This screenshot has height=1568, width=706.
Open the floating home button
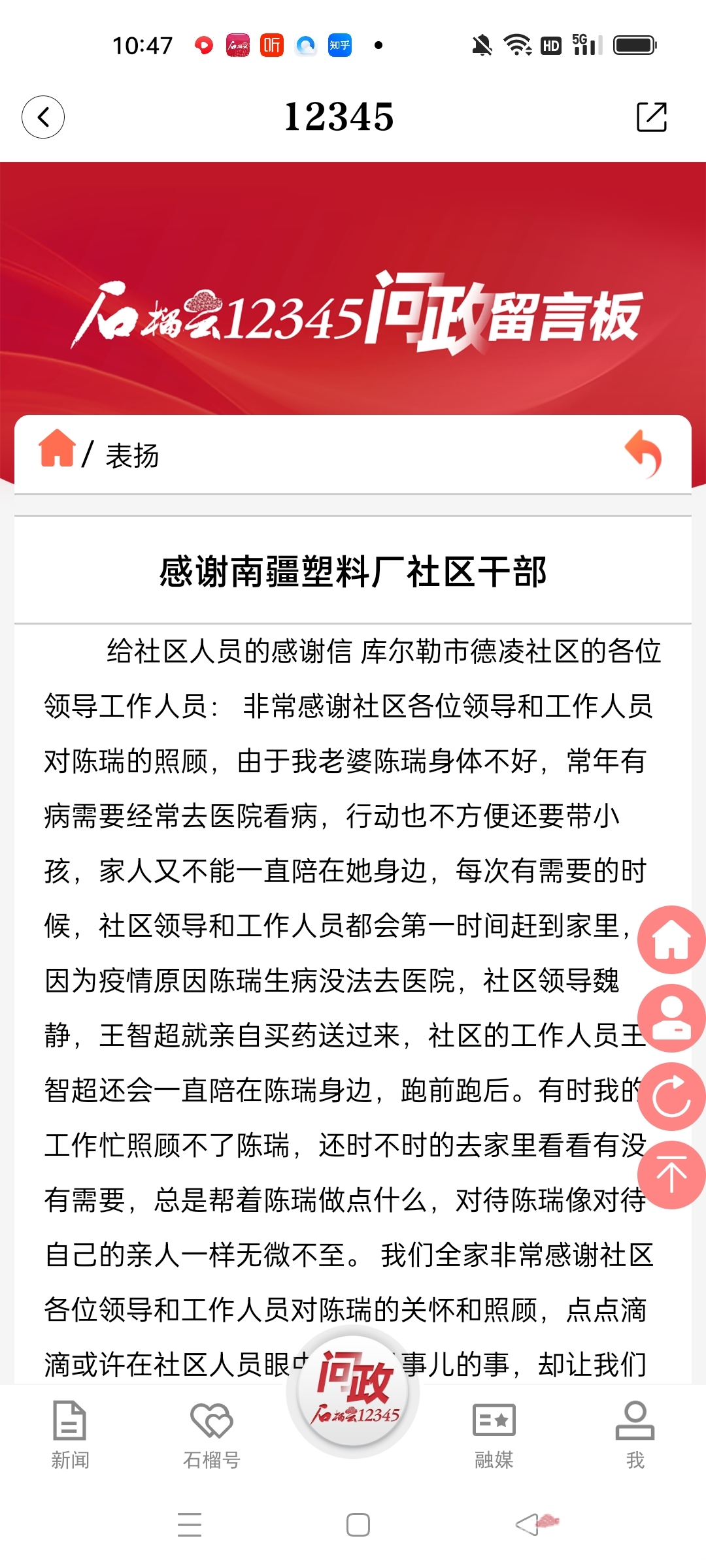[x=671, y=940]
